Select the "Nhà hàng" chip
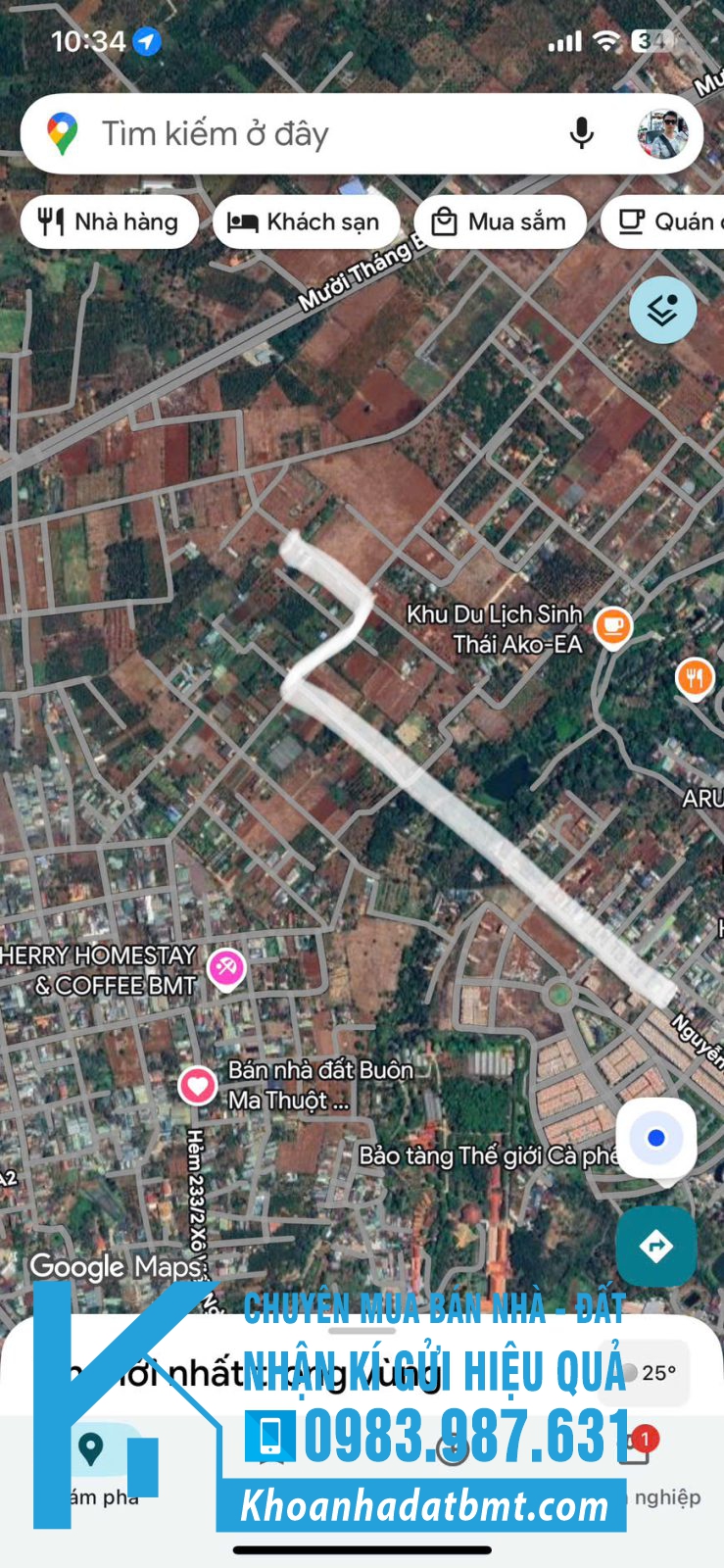This screenshot has height=1568, width=724. pos(109,222)
